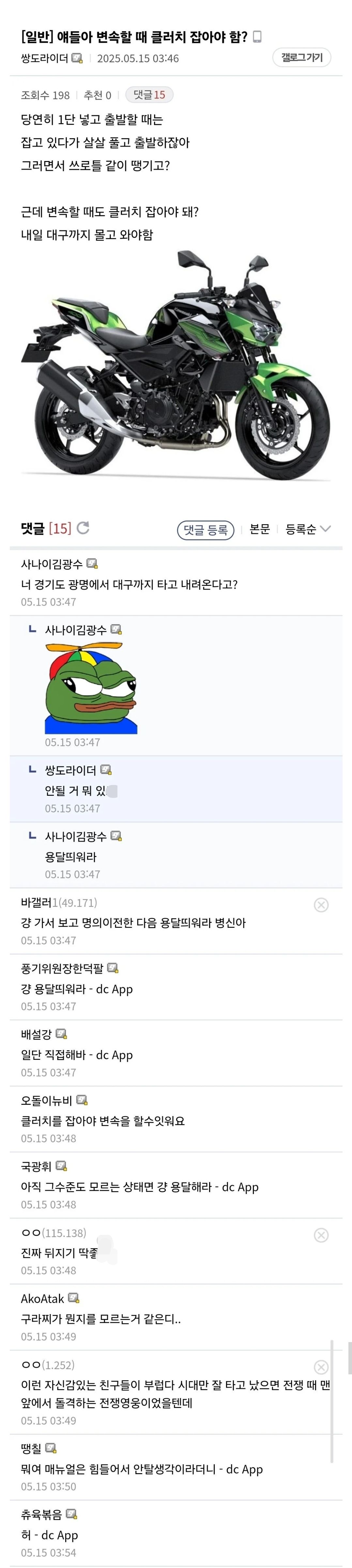Screen dimensions: 352x1568
Task: Open the motorcycle image in the post
Action: (176, 365)
